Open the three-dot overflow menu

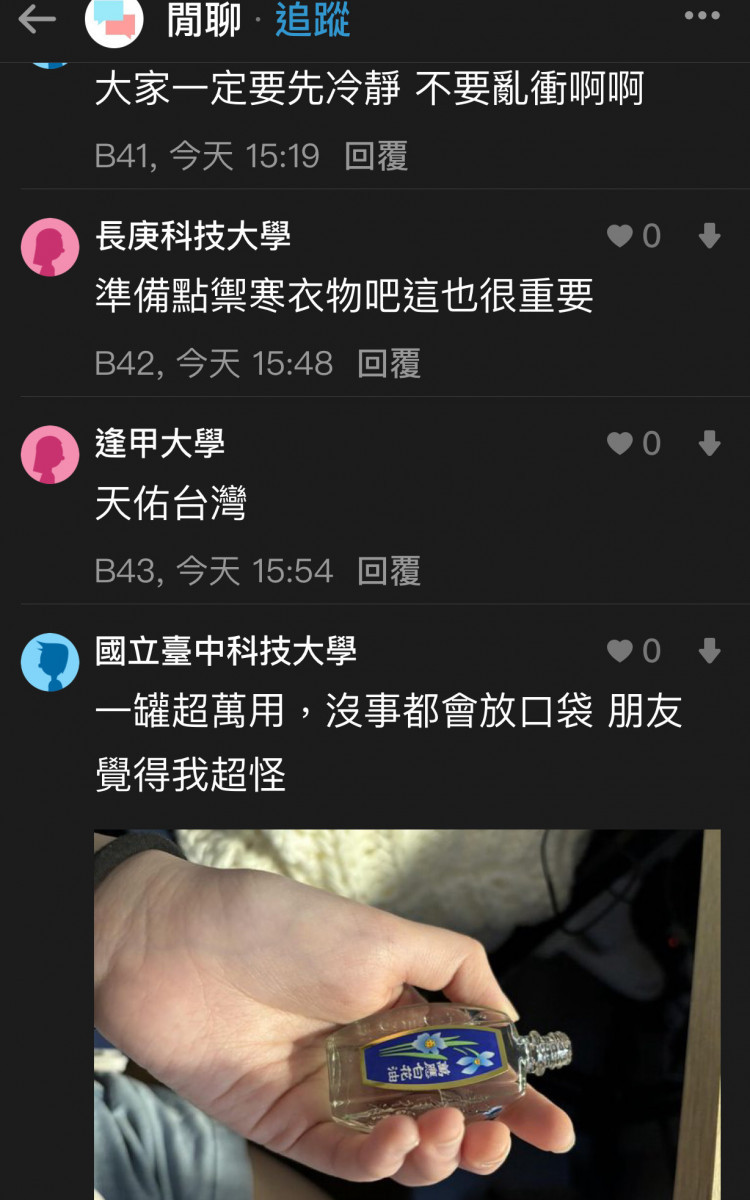coord(702,16)
